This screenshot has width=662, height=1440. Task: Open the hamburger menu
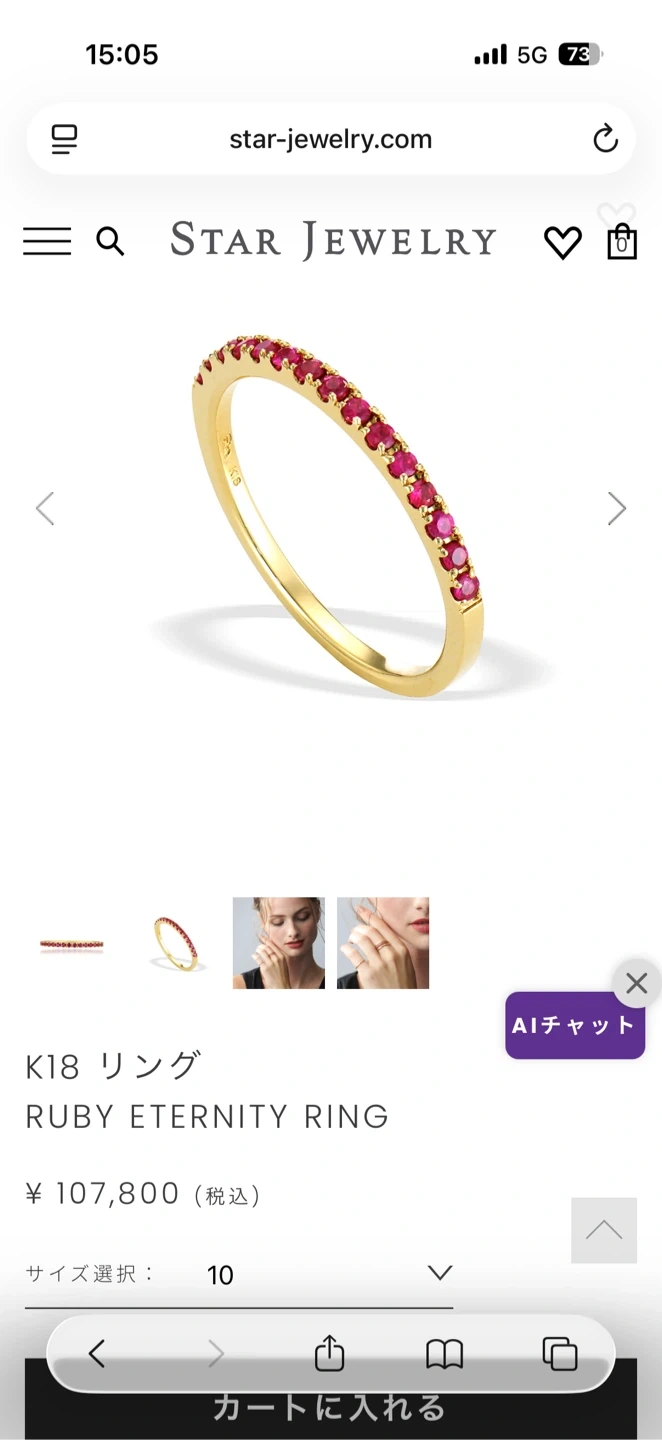click(x=47, y=241)
